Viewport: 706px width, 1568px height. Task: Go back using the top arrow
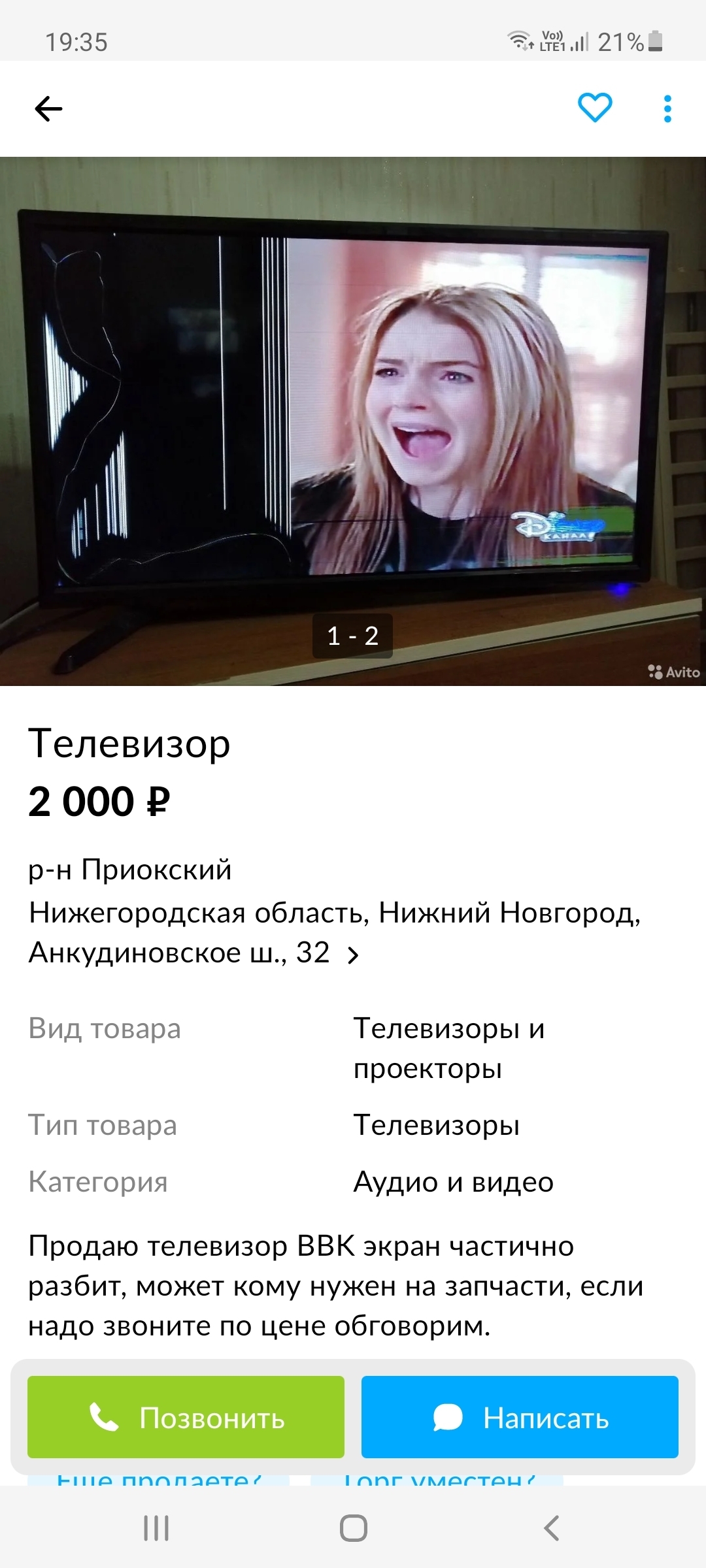pyautogui.click(x=48, y=108)
